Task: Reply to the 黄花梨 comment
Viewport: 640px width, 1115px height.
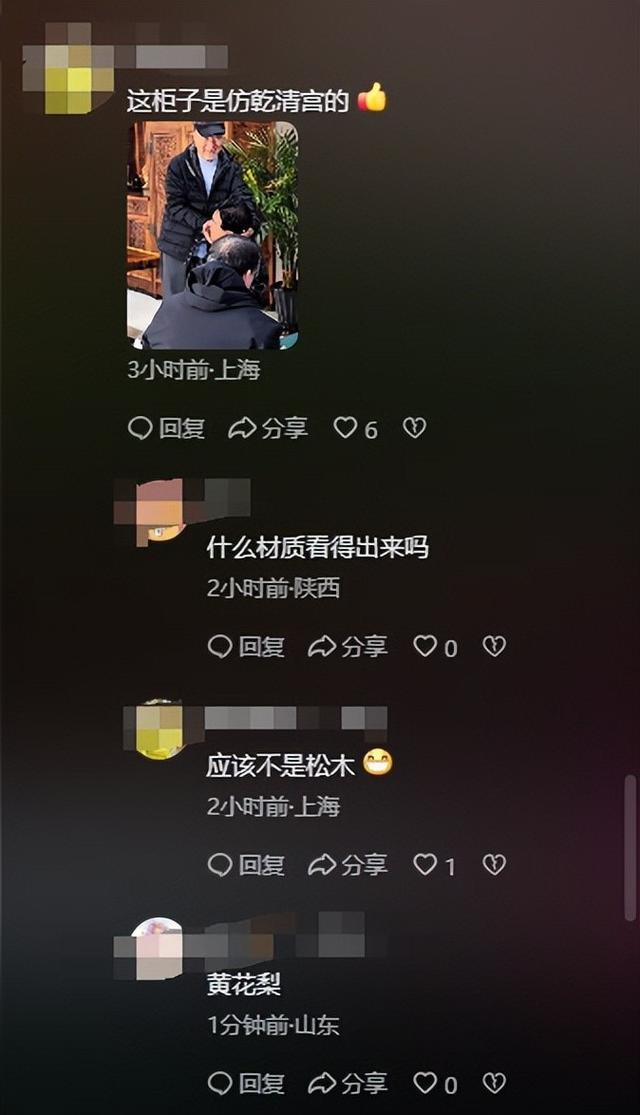Action: click(x=246, y=1083)
